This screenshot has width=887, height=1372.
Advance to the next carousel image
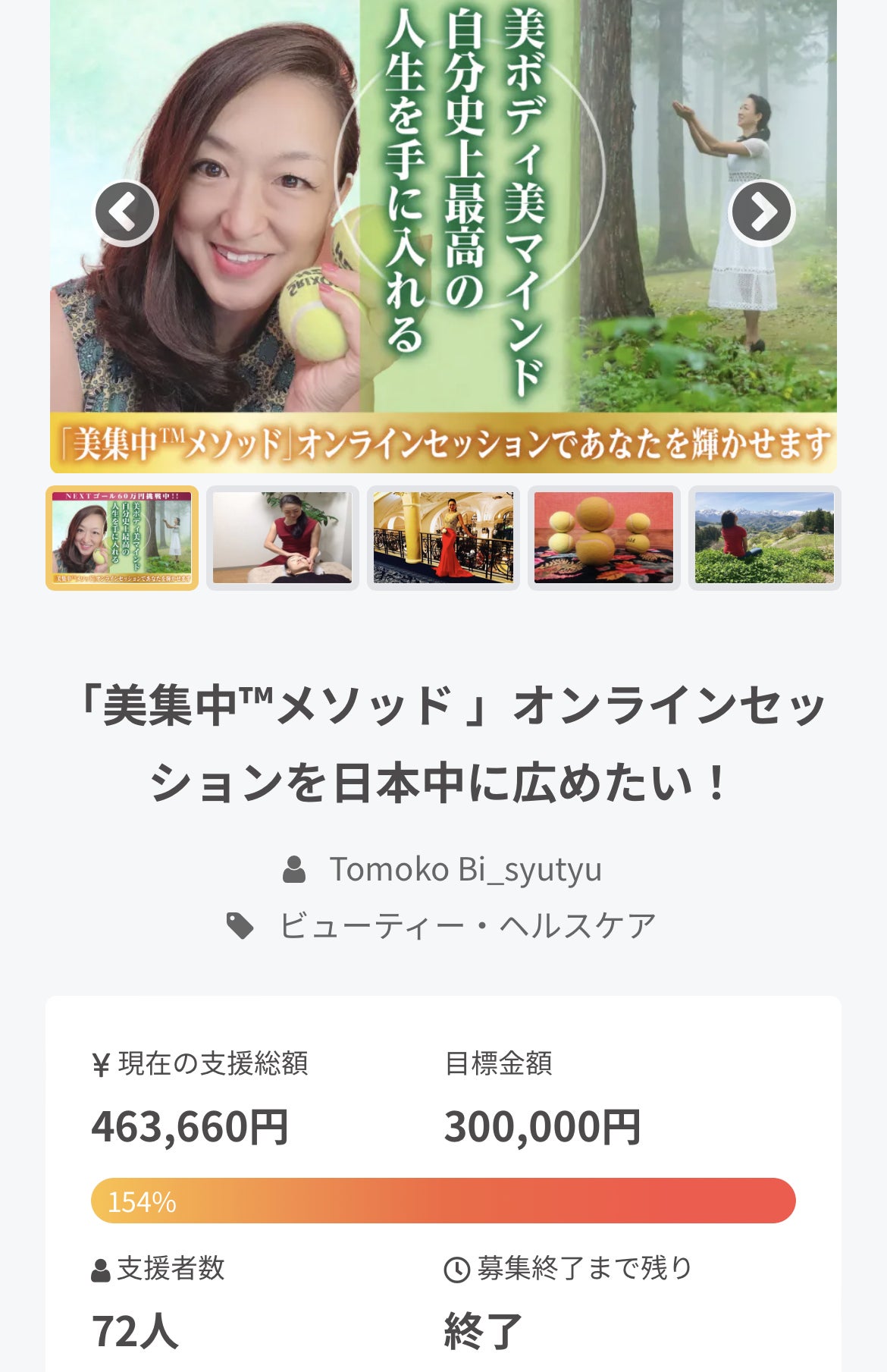click(x=761, y=213)
